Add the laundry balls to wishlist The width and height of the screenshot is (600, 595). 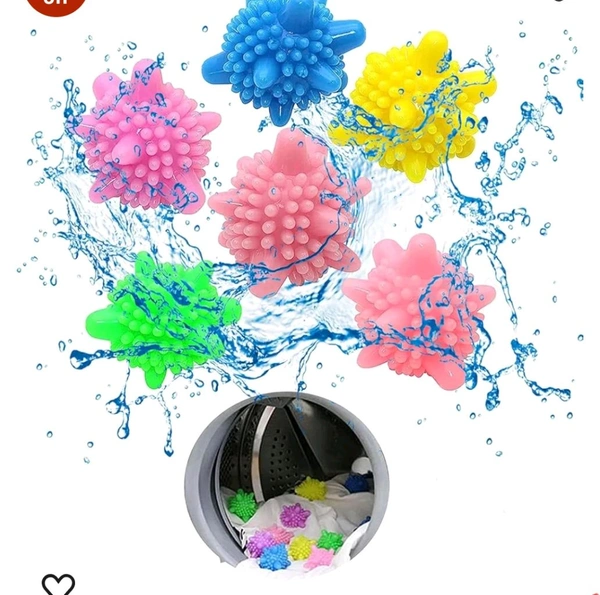[x=58, y=584]
